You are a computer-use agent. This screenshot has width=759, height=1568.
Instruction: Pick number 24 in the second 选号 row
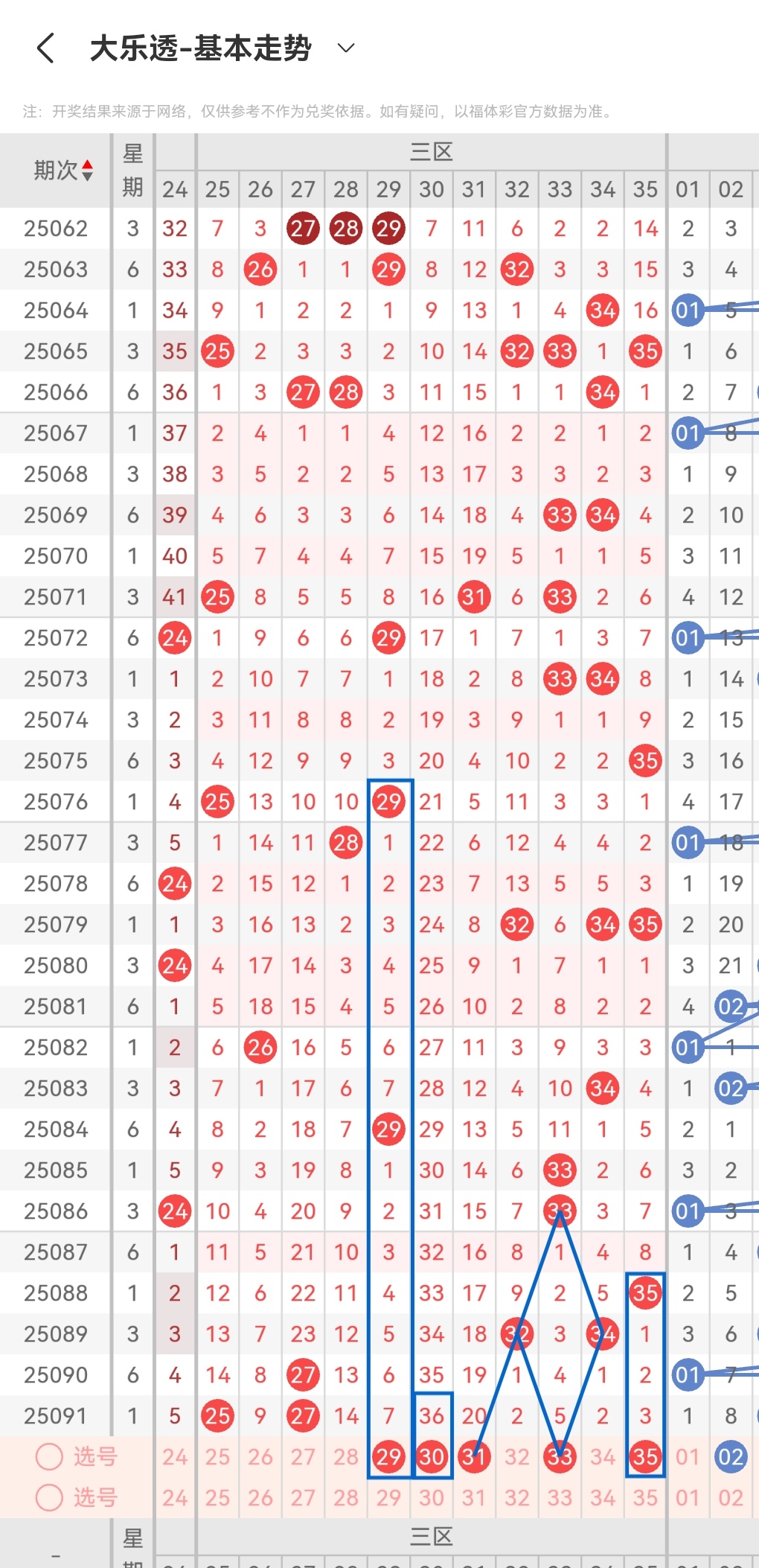click(x=175, y=1497)
